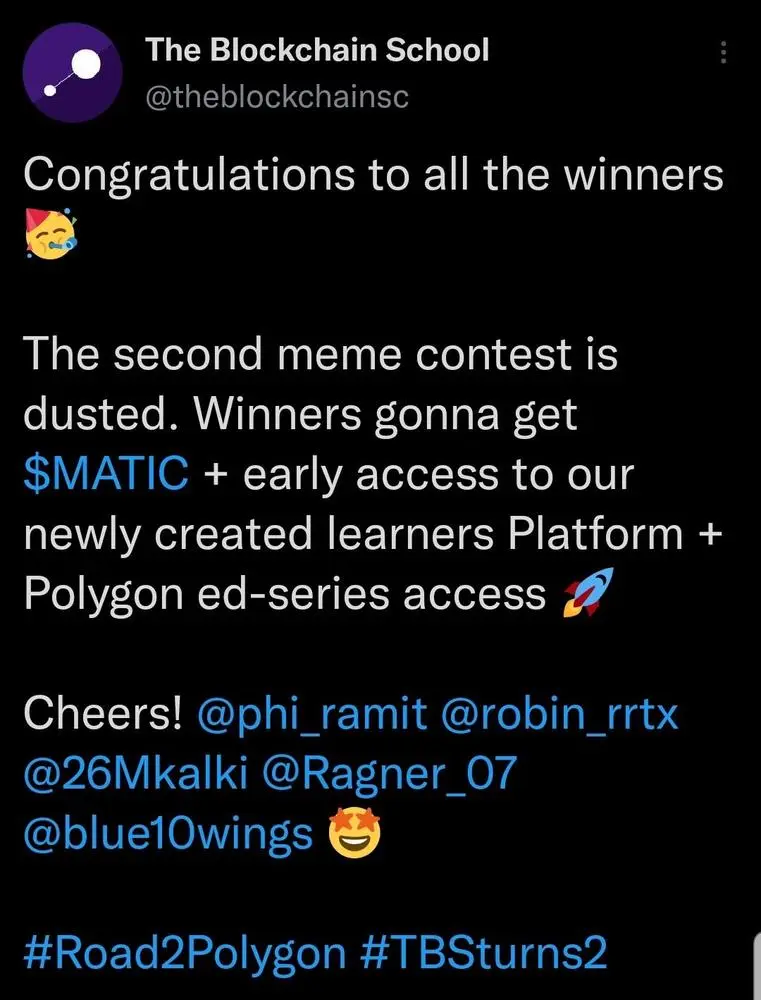View @blue10wings' profile

click(x=169, y=833)
